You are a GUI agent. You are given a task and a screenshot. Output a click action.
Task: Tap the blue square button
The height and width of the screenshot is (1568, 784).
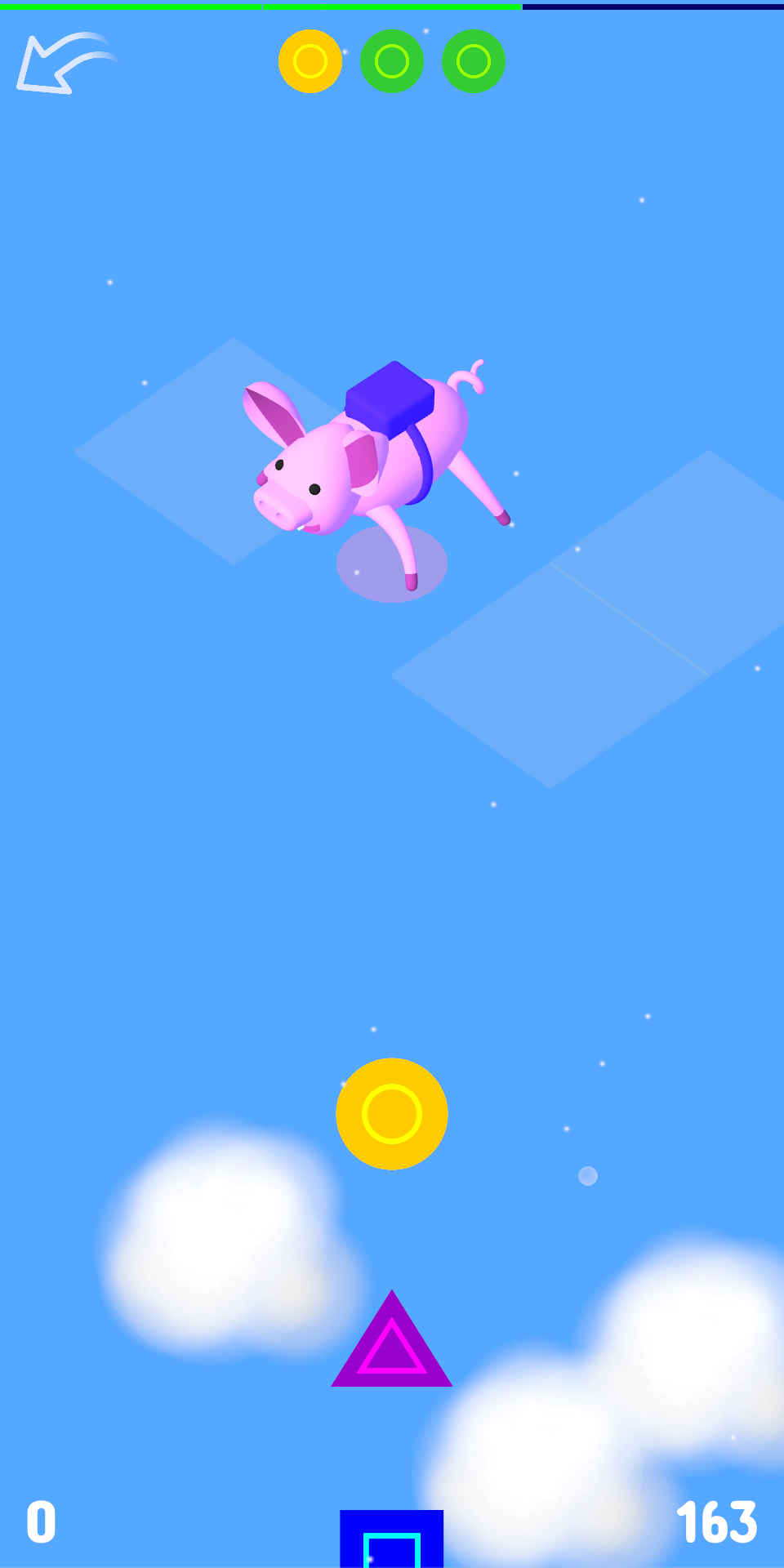tap(392, 1539)
